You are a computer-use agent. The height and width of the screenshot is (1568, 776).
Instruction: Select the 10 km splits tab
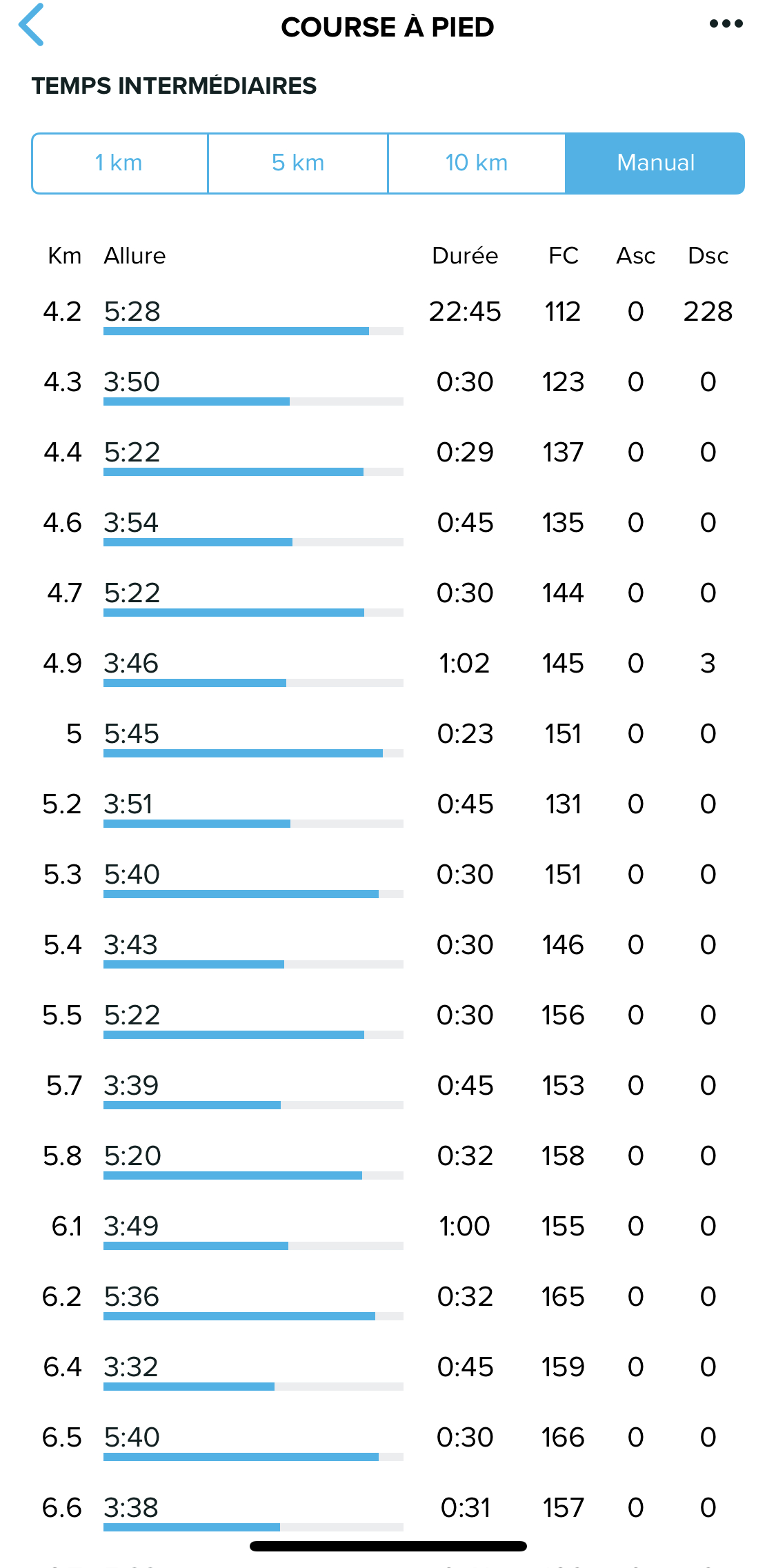click(x=477, y=163)
